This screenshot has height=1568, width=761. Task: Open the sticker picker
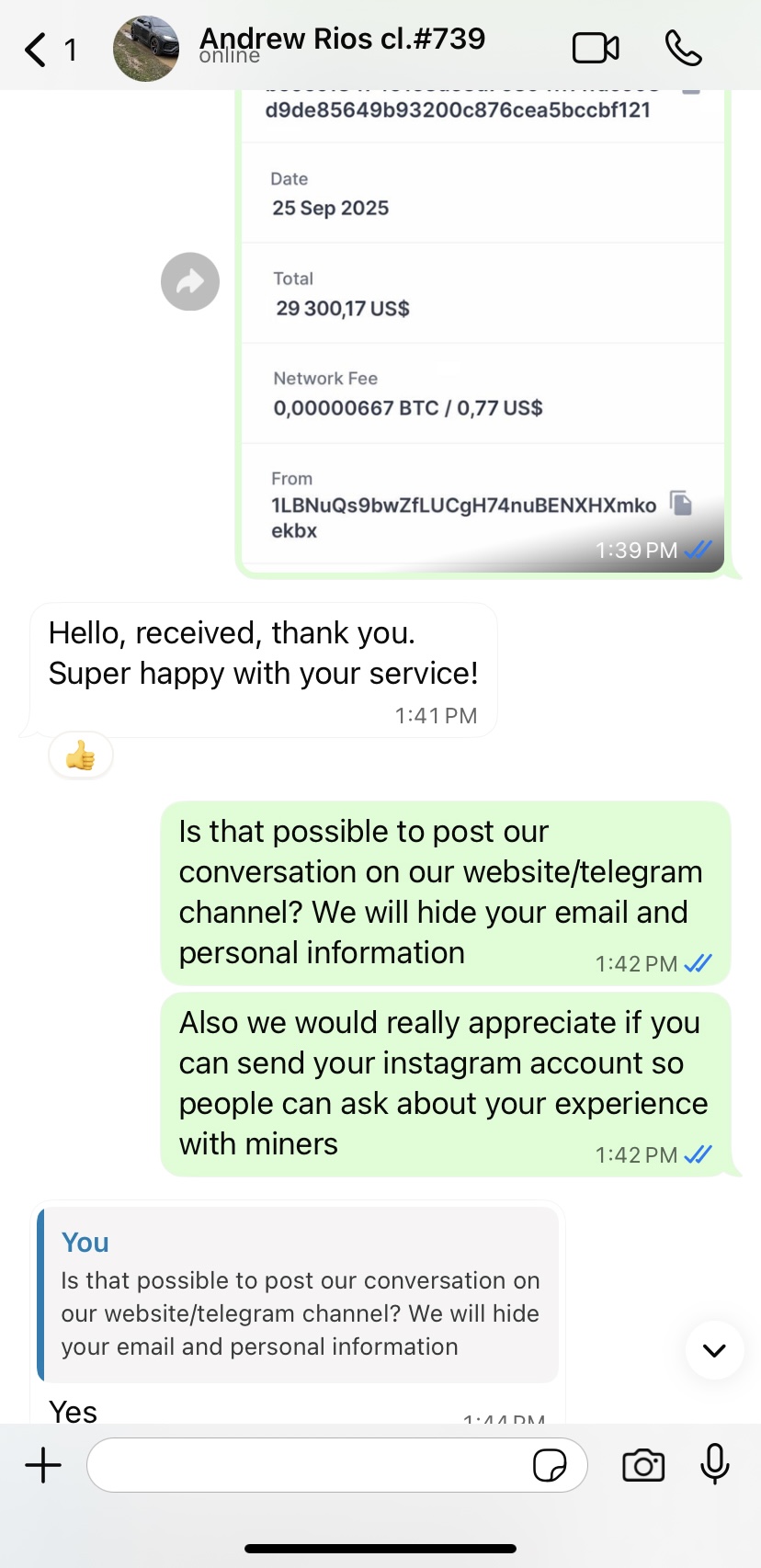click(550, 1465)
